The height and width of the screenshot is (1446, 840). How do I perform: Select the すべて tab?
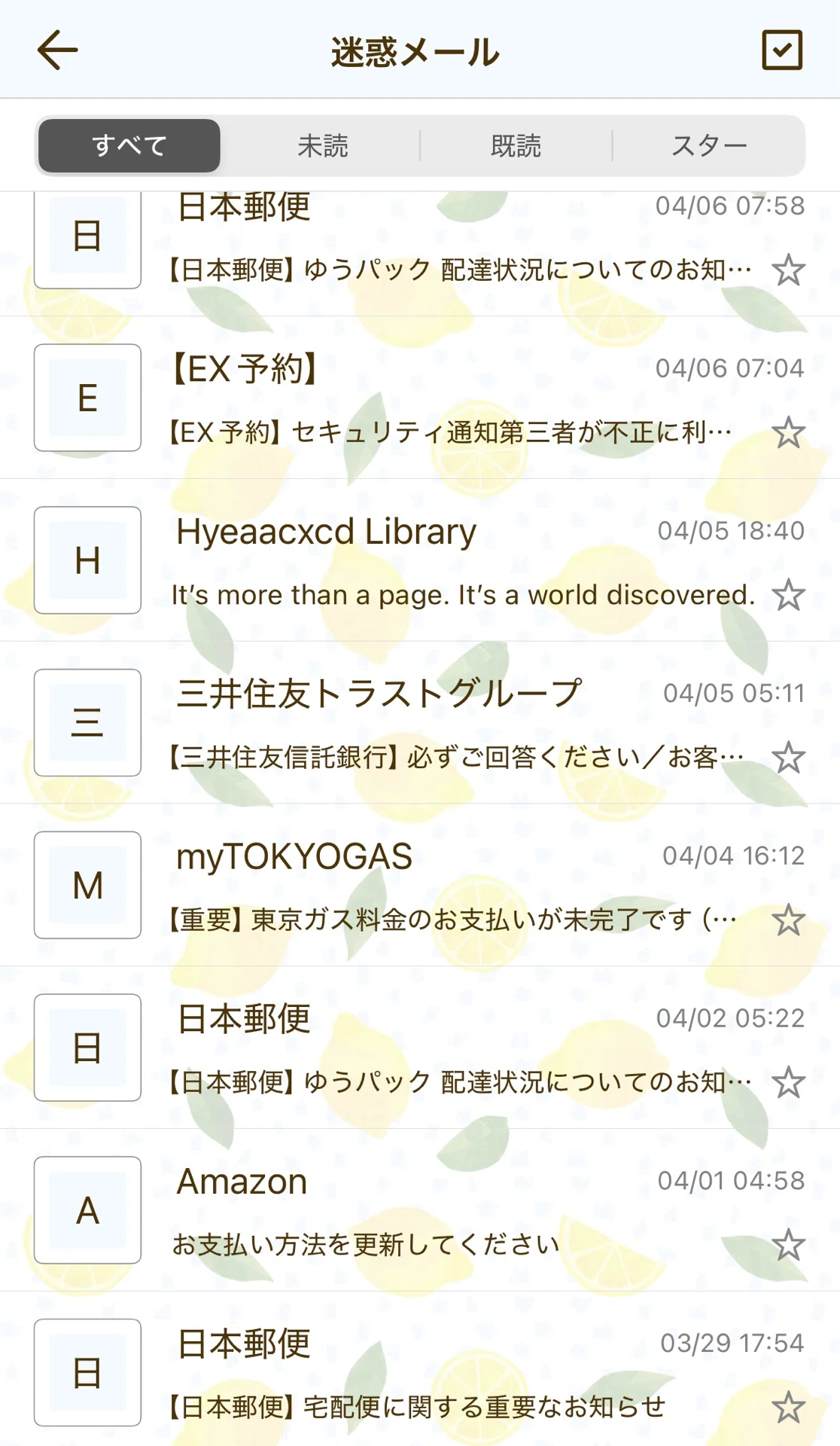(x=129, y=145)
